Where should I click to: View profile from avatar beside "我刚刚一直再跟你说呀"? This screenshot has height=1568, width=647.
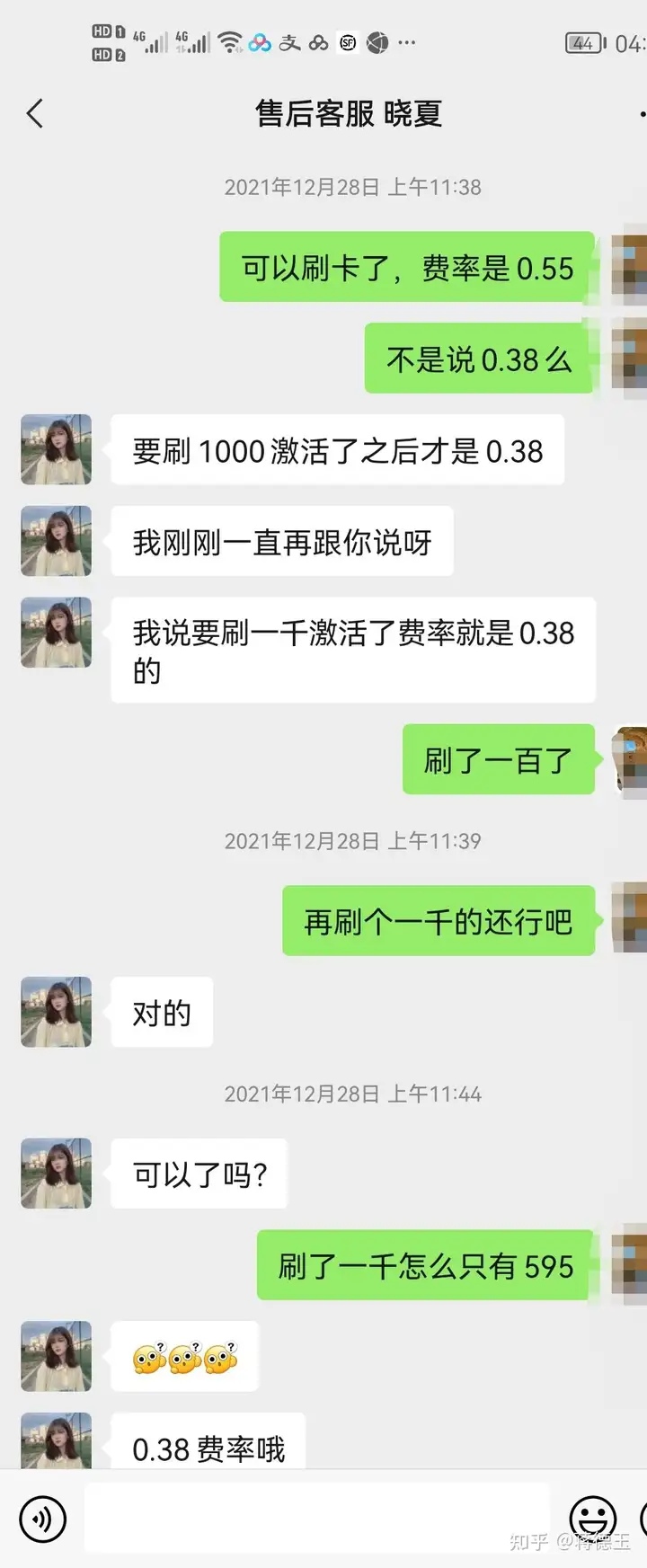pos(57,541)
